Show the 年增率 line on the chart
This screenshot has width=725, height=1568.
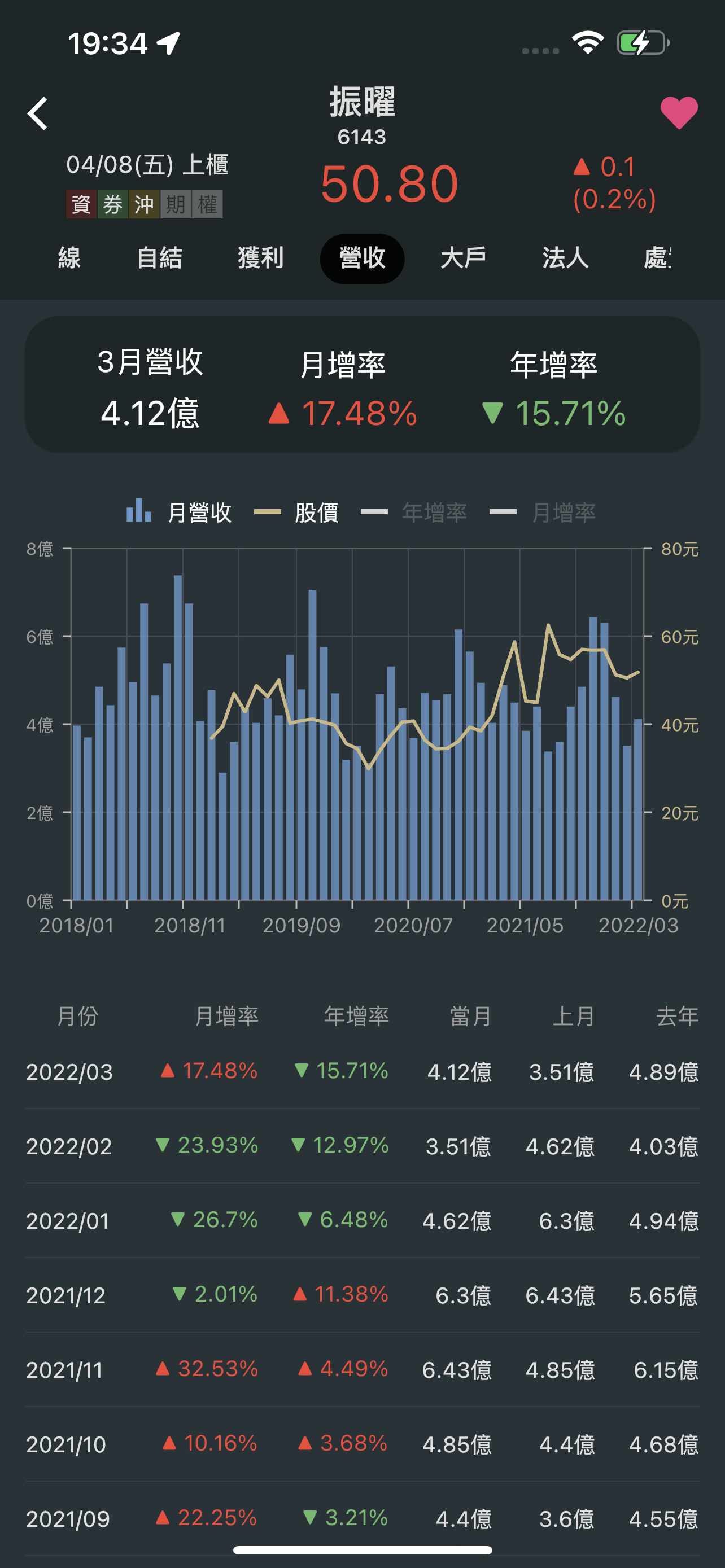pyautogui.click(x=414, y=513)
